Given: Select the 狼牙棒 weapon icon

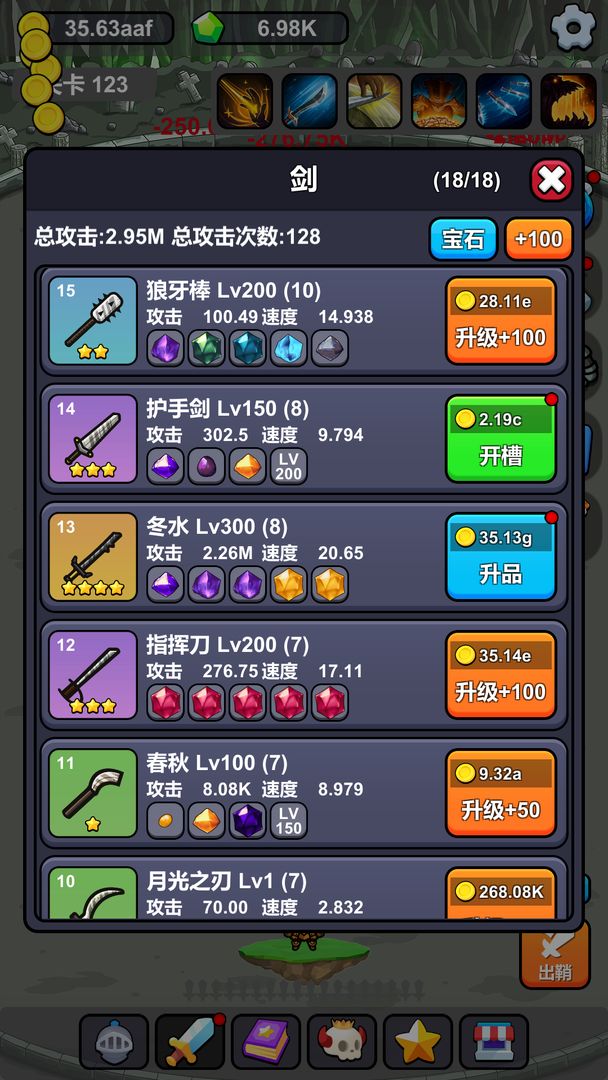Looking at the screenshot, I should [93, 321].
